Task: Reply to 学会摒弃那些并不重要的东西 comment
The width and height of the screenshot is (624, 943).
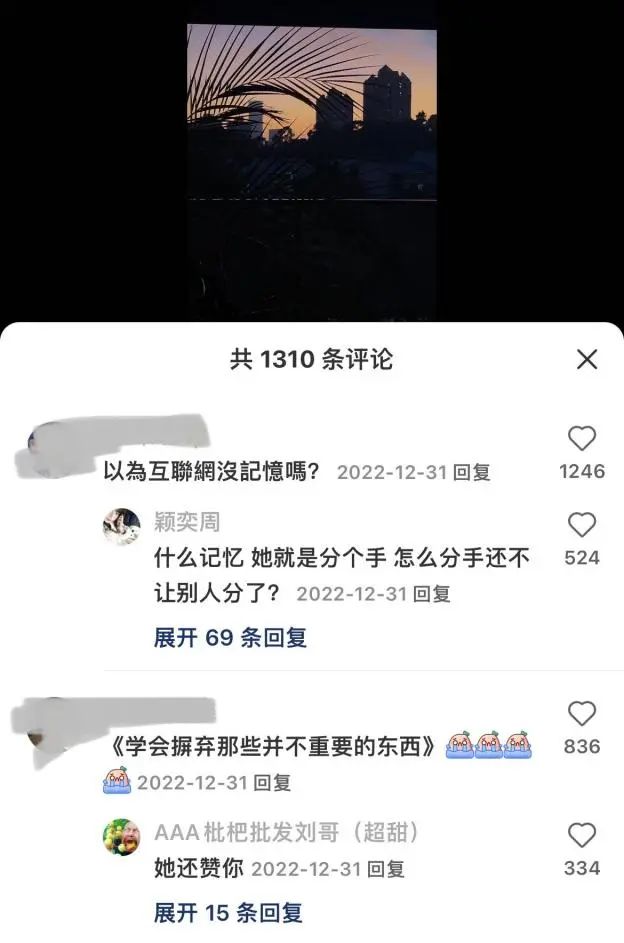Action: (271, 783)
